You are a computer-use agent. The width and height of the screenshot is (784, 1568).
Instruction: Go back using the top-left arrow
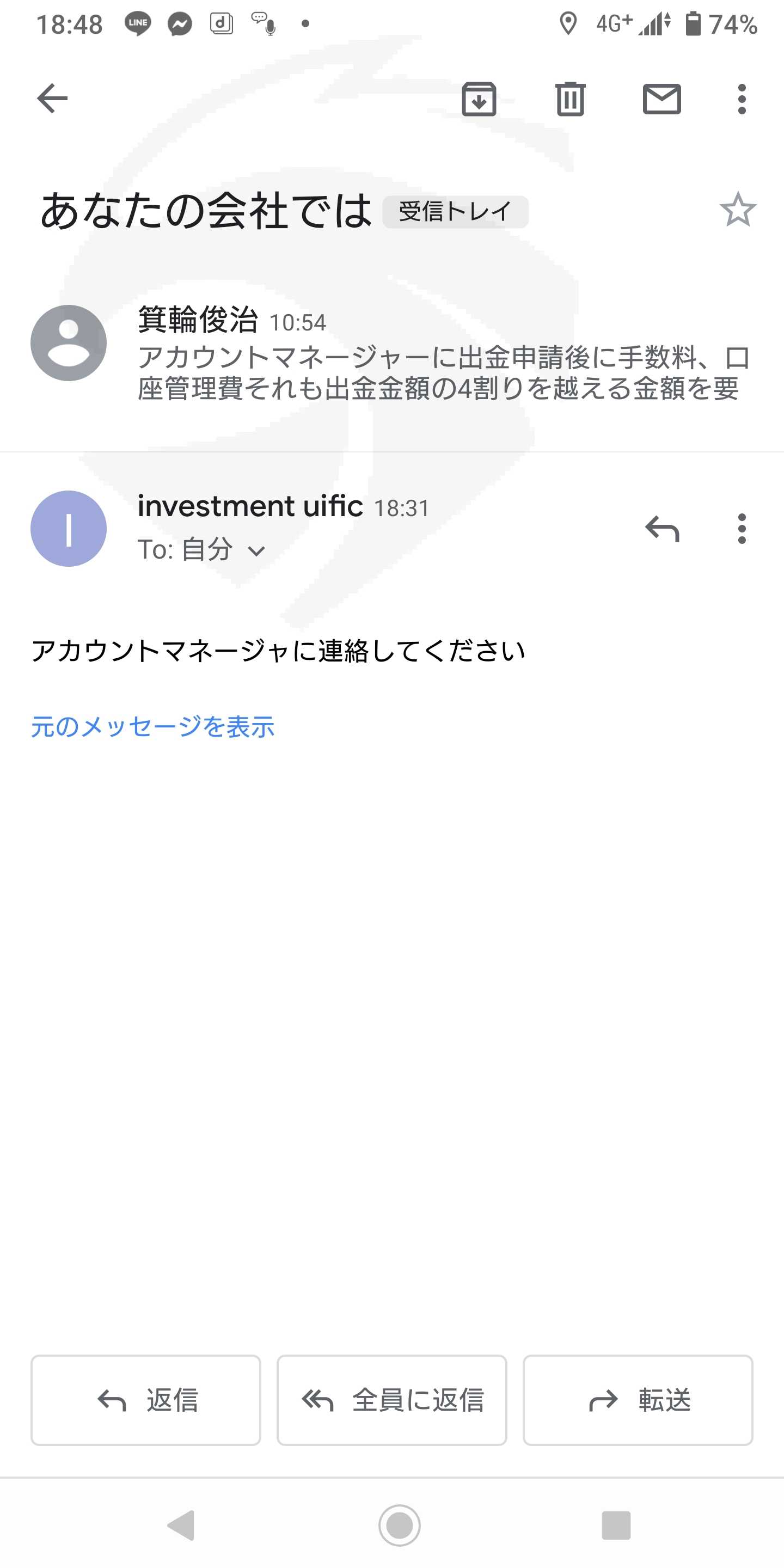click(x=52, y=99)
